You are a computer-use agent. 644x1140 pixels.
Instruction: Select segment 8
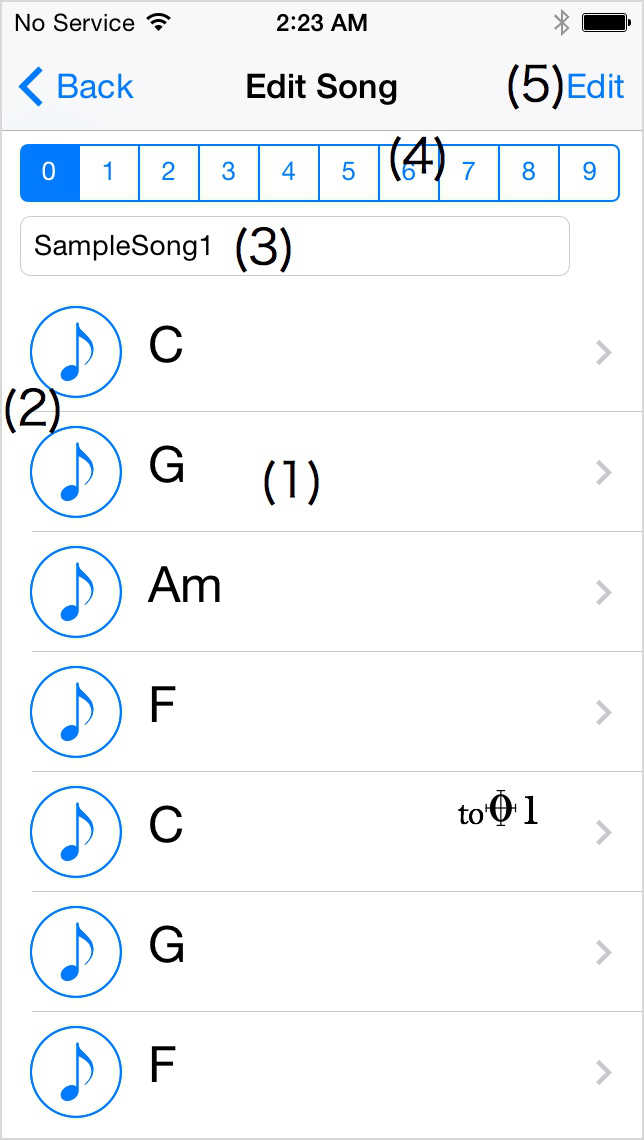pos(529,172)
